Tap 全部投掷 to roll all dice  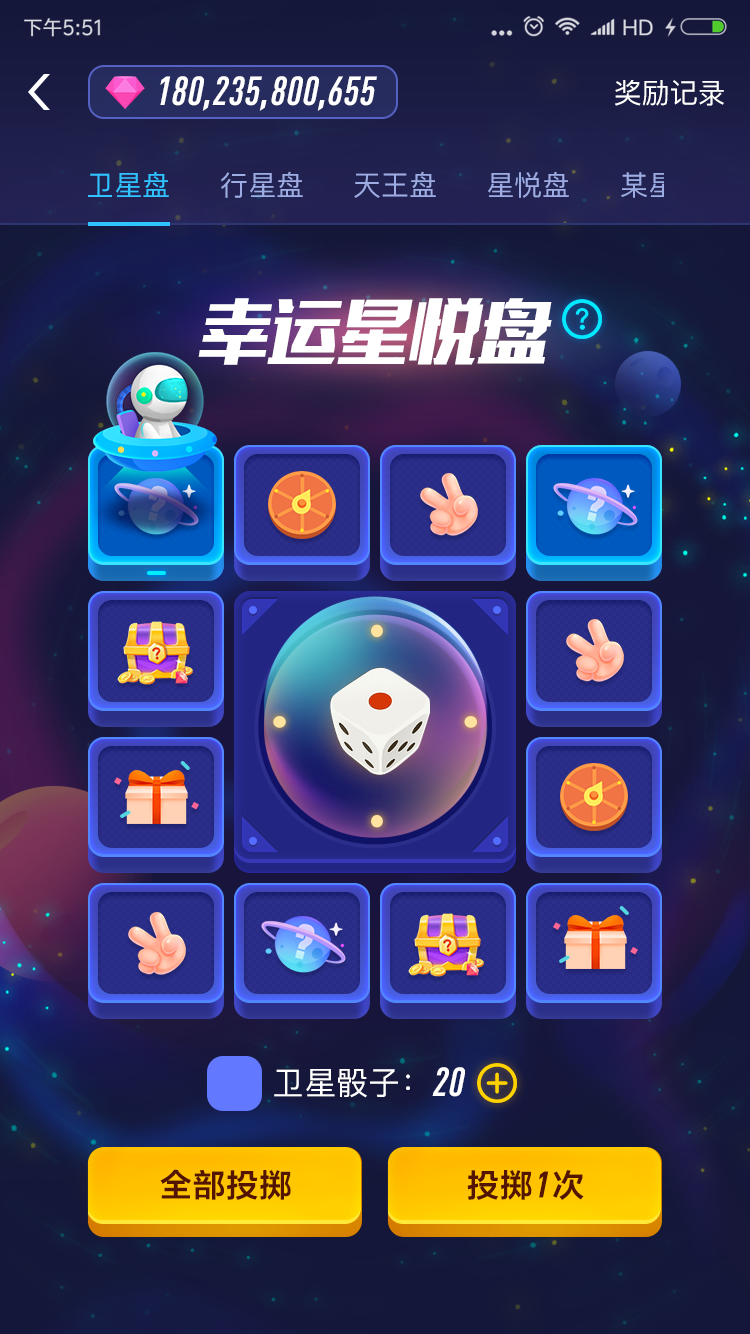pos(225,1186)
